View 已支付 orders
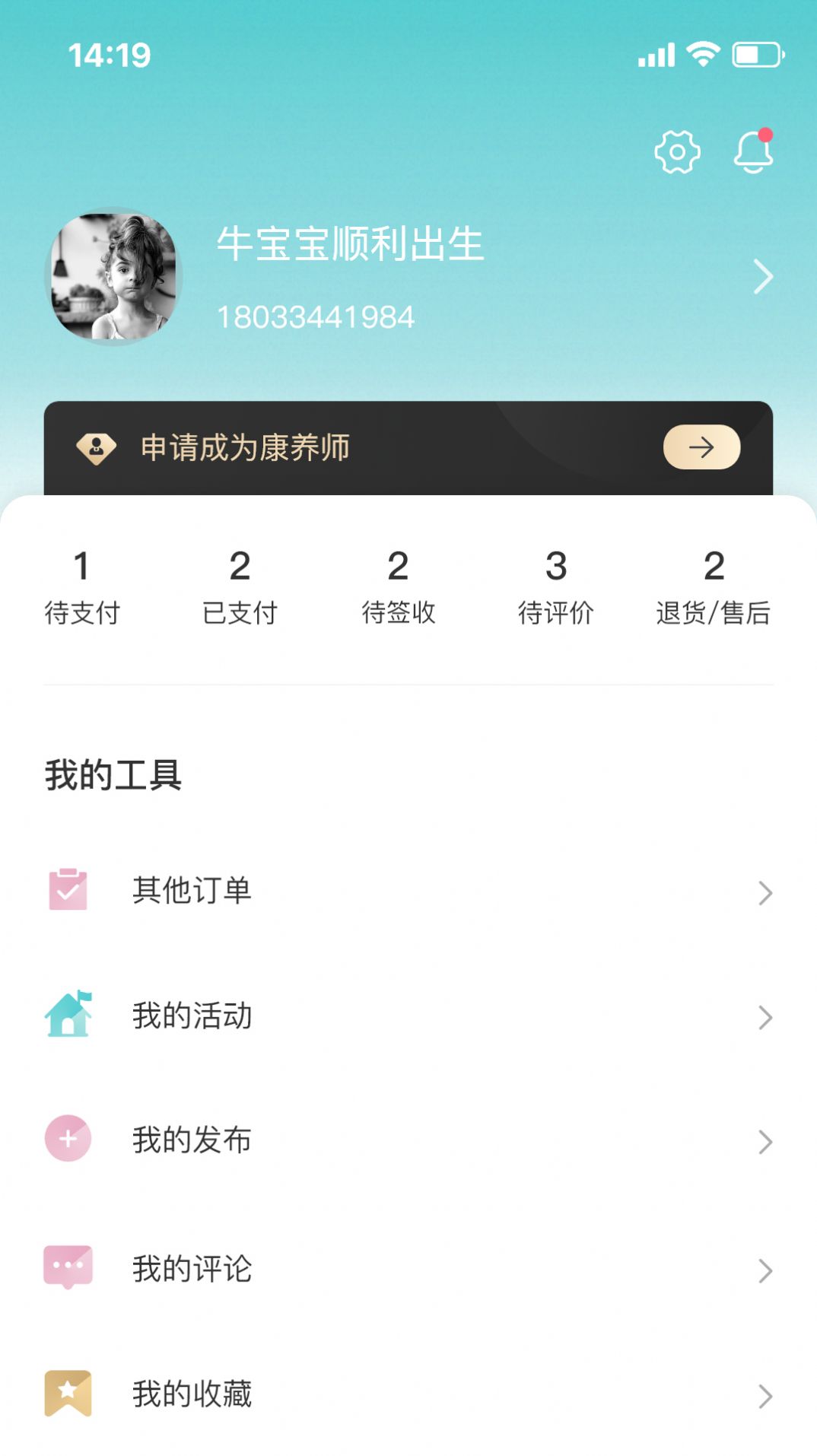The width and height of the screenshot is (817, 1456). (x=240, y=587)
